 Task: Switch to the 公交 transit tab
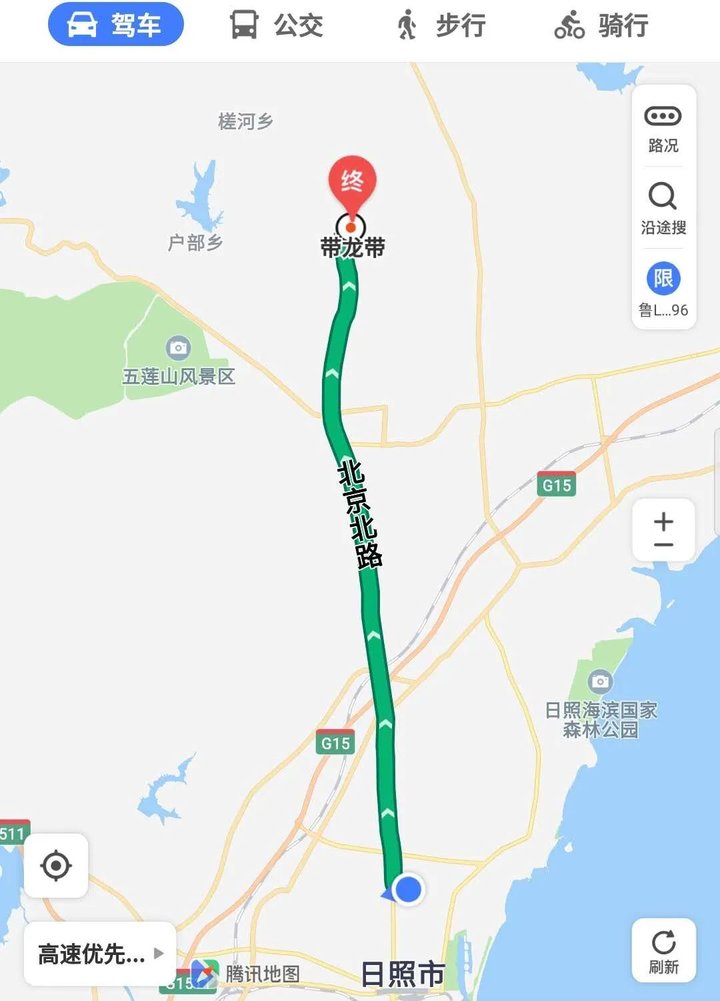(270, 25)
